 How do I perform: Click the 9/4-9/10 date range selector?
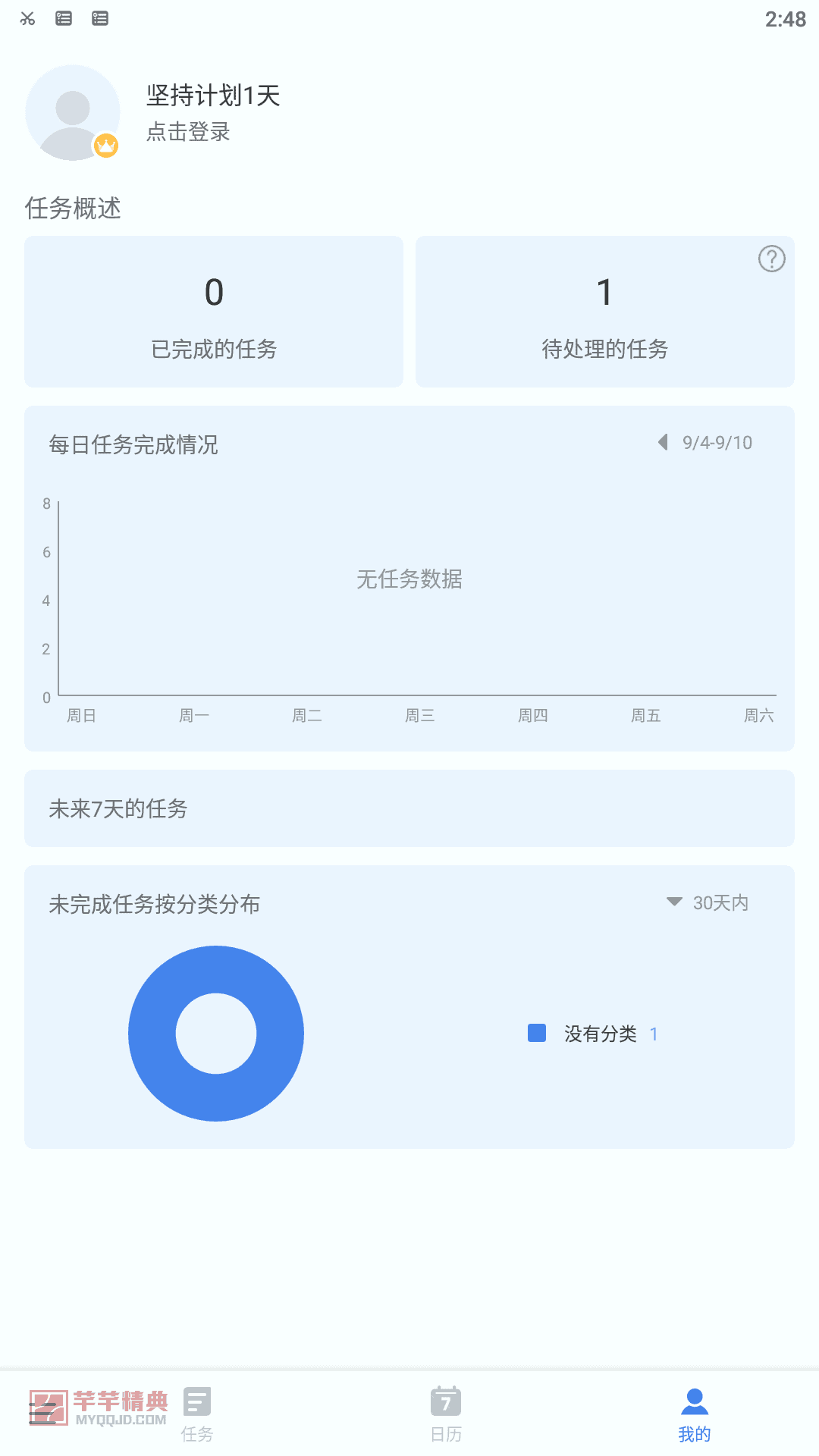click(x=717, y=442)
